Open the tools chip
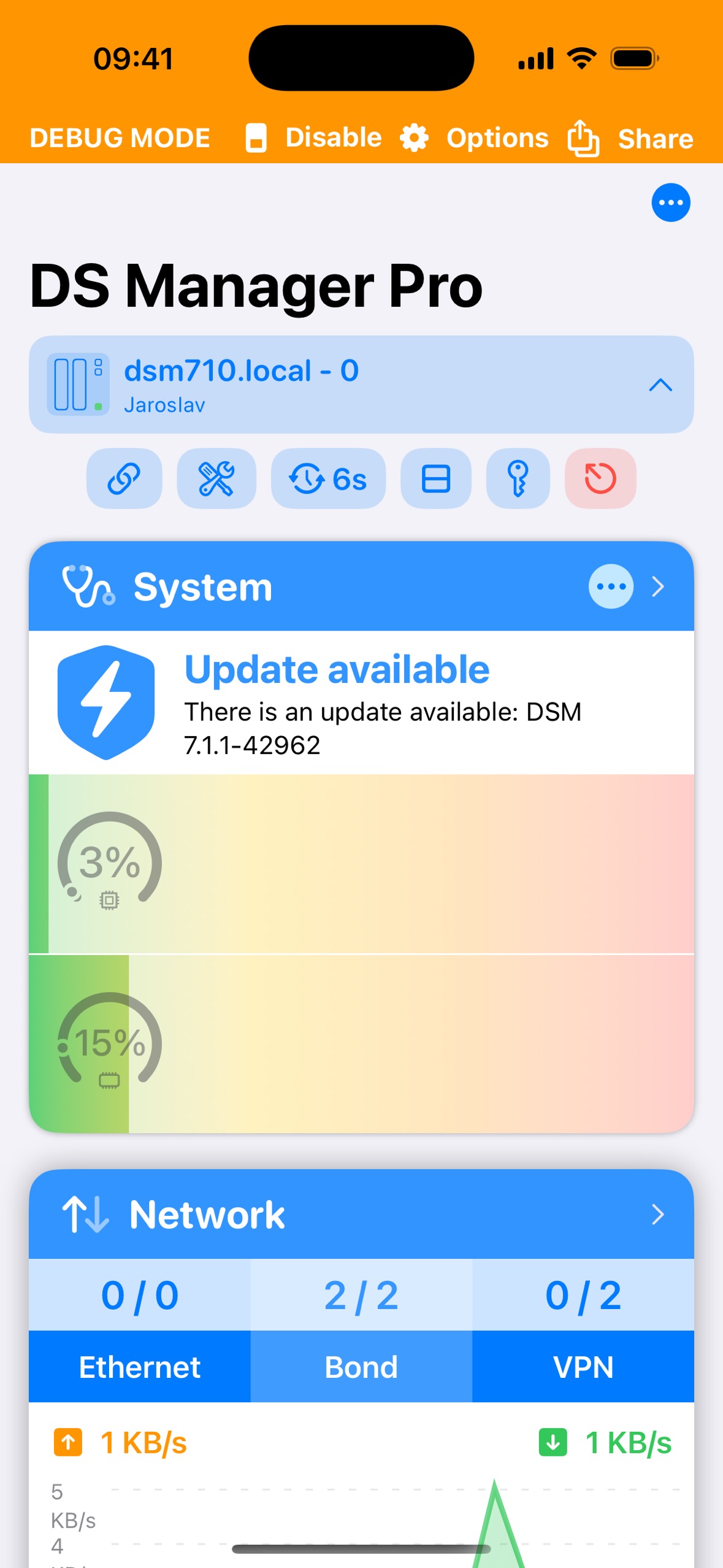 click(216, 478)
